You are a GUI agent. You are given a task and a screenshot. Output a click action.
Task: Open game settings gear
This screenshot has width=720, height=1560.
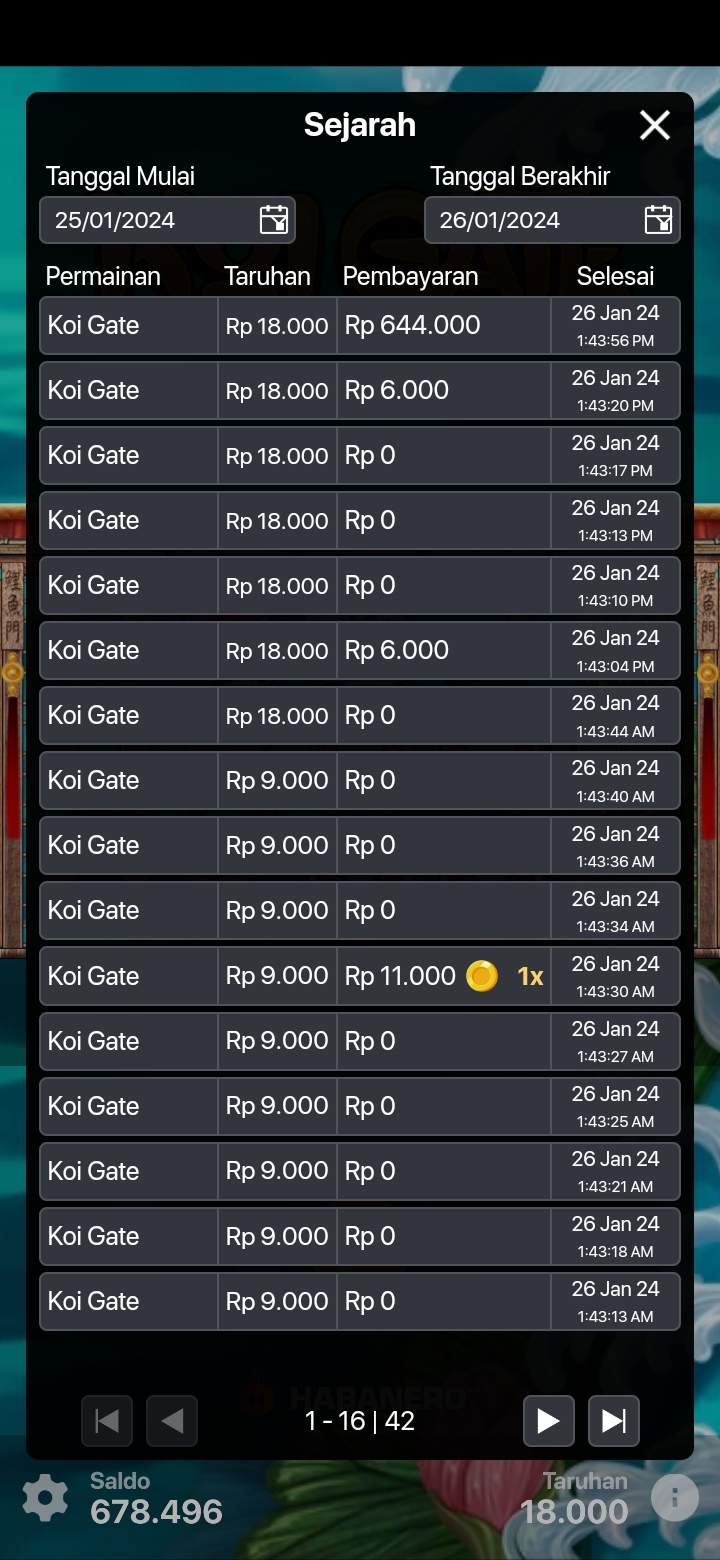click(x=45, y=1498)
